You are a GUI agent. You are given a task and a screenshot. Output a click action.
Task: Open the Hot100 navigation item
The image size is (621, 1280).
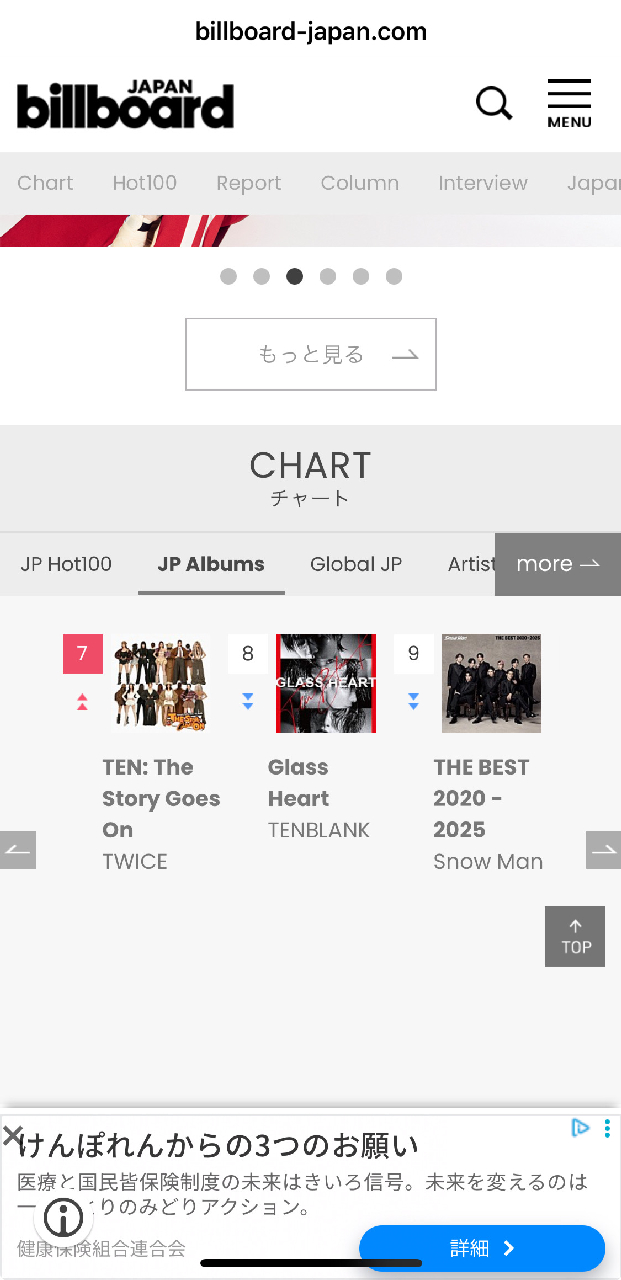(144, 183)
